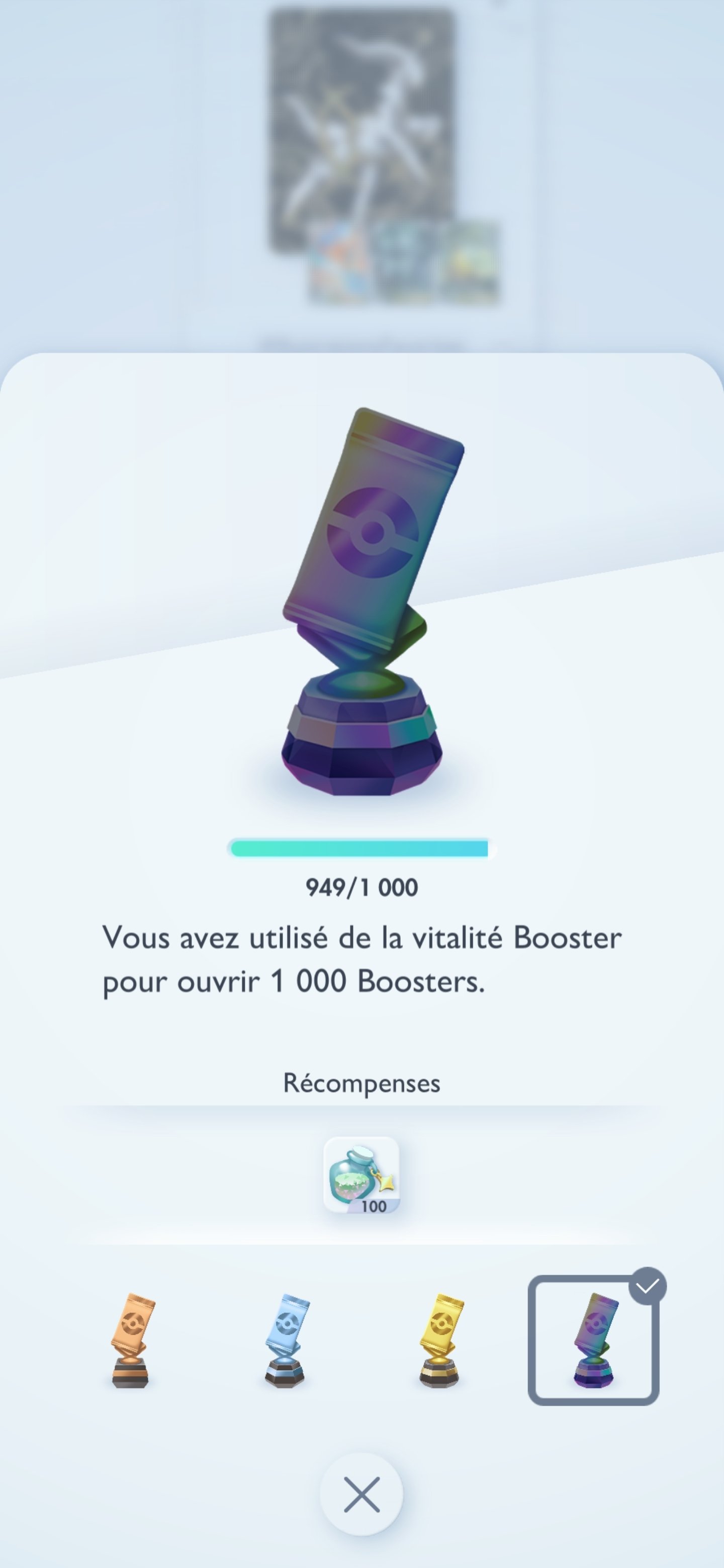Select the silver booster emblem
The image size is (724, 1568).
coord(286,1340)
